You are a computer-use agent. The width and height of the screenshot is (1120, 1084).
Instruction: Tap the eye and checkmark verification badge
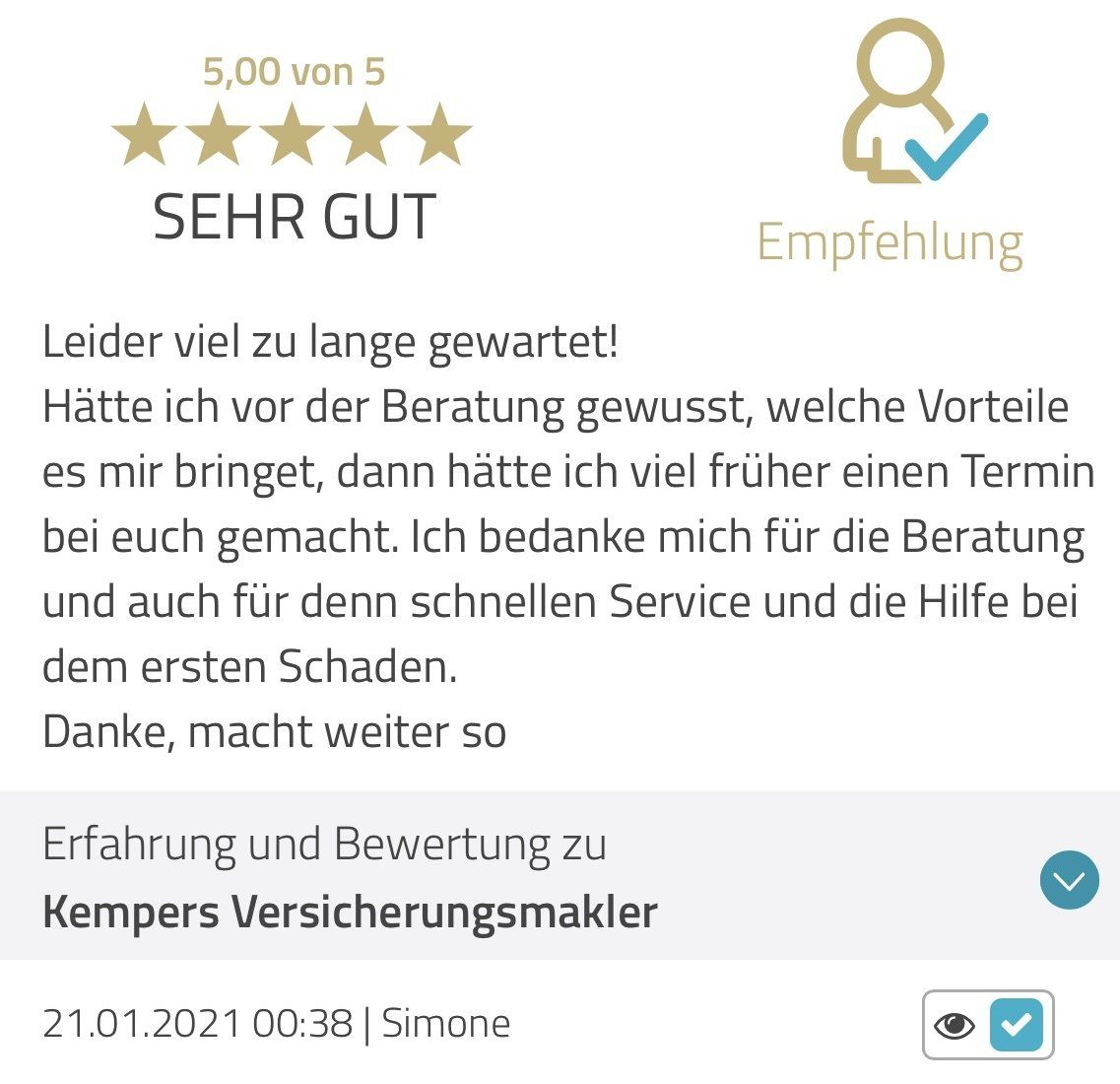coord(988,1025)
